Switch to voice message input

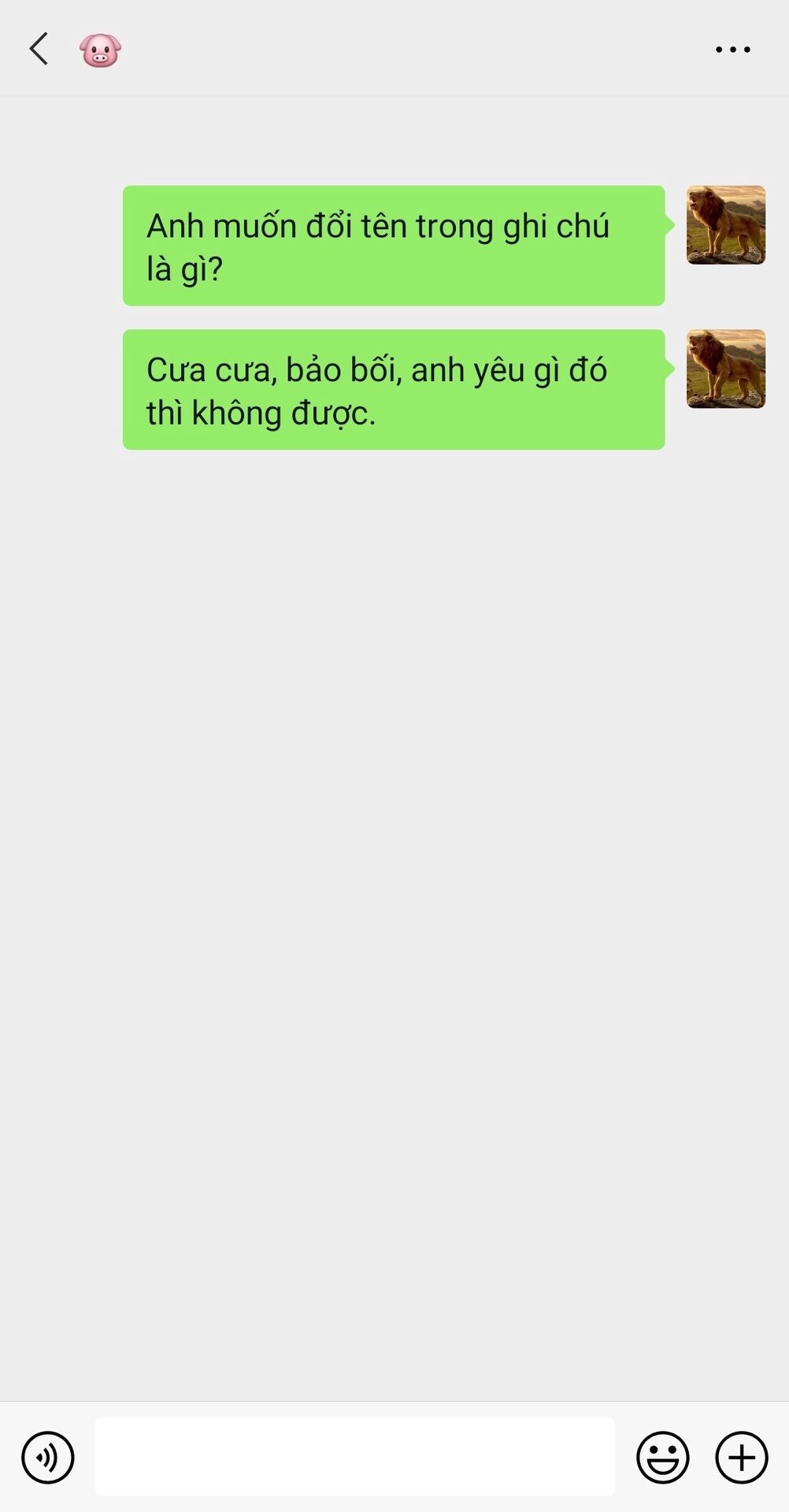48,1457
